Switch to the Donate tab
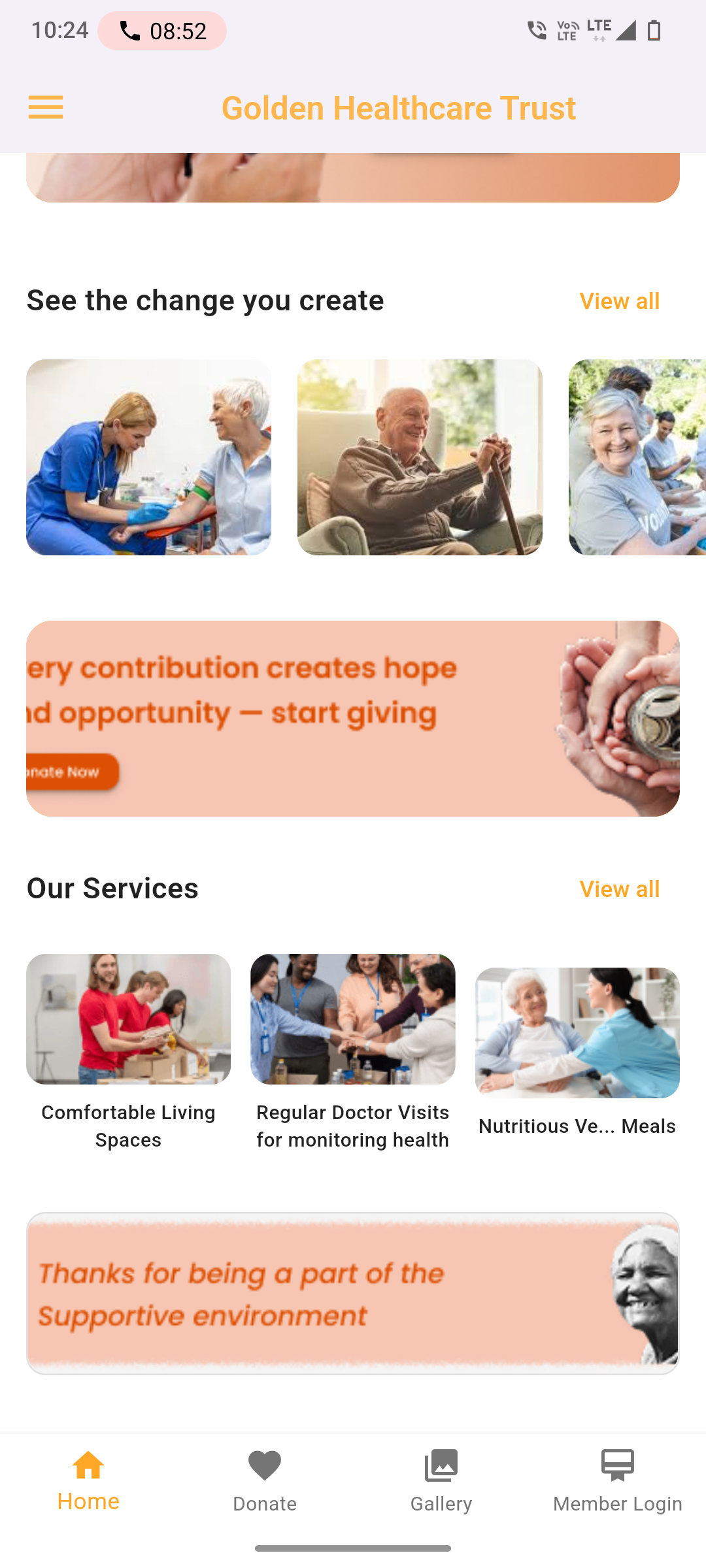 [265, 1480]
